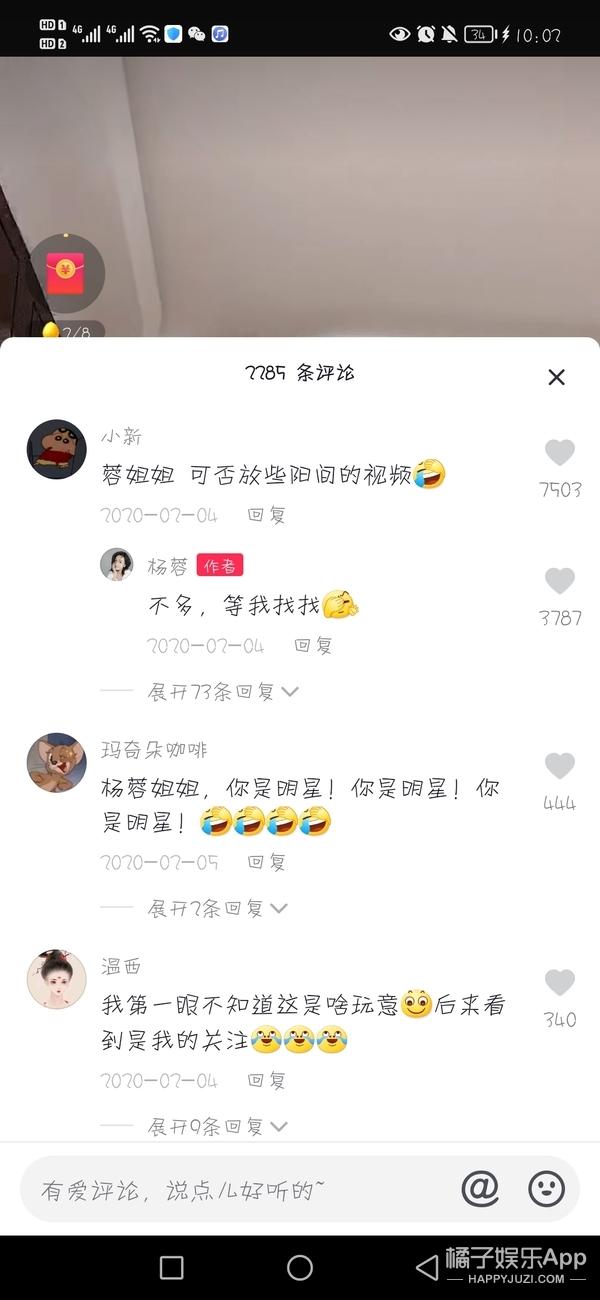Tap the comment input field
600x1300 pixels.
(x=230, y=1189)
